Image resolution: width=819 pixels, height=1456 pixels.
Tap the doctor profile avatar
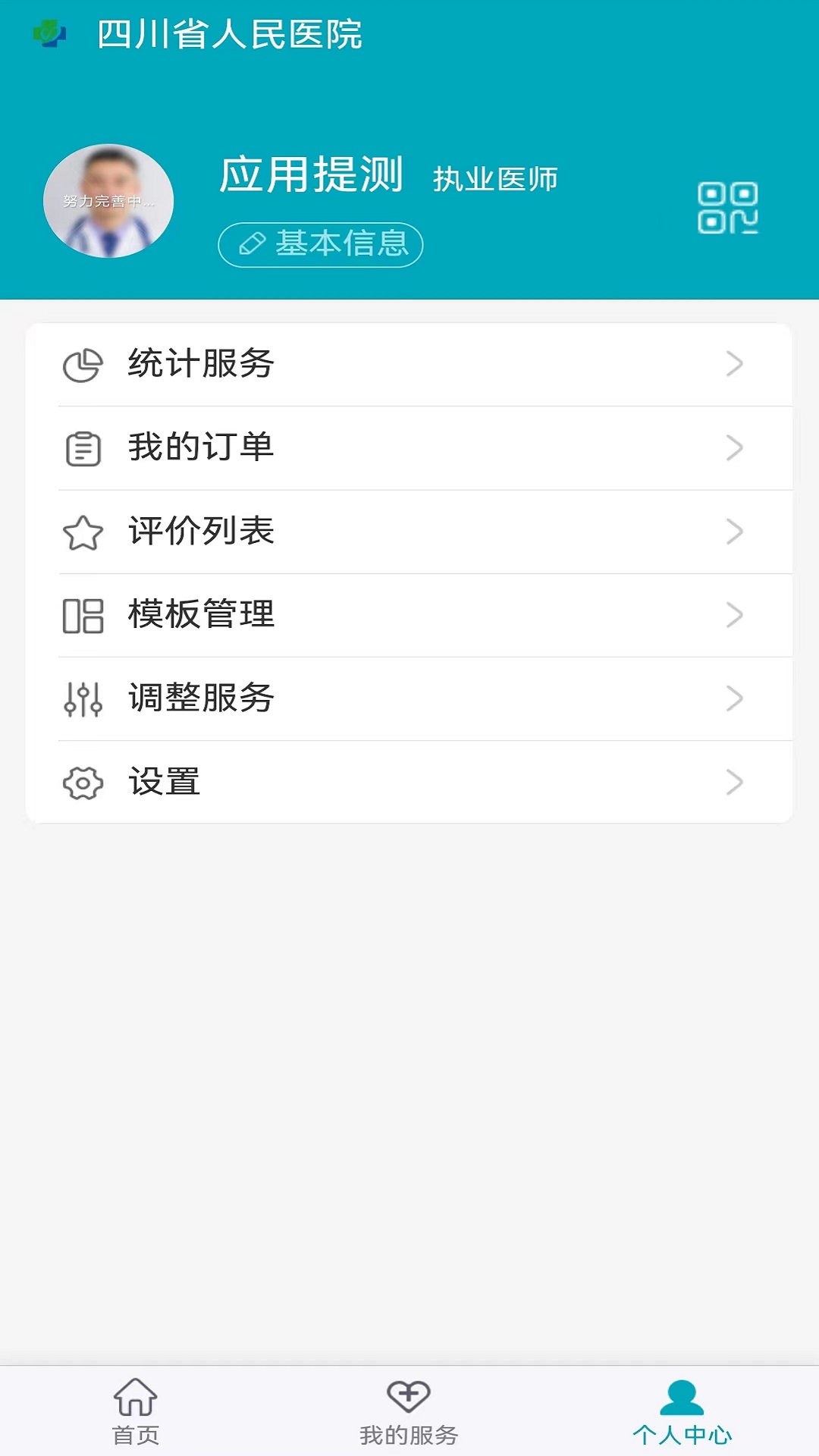(108, 201)
